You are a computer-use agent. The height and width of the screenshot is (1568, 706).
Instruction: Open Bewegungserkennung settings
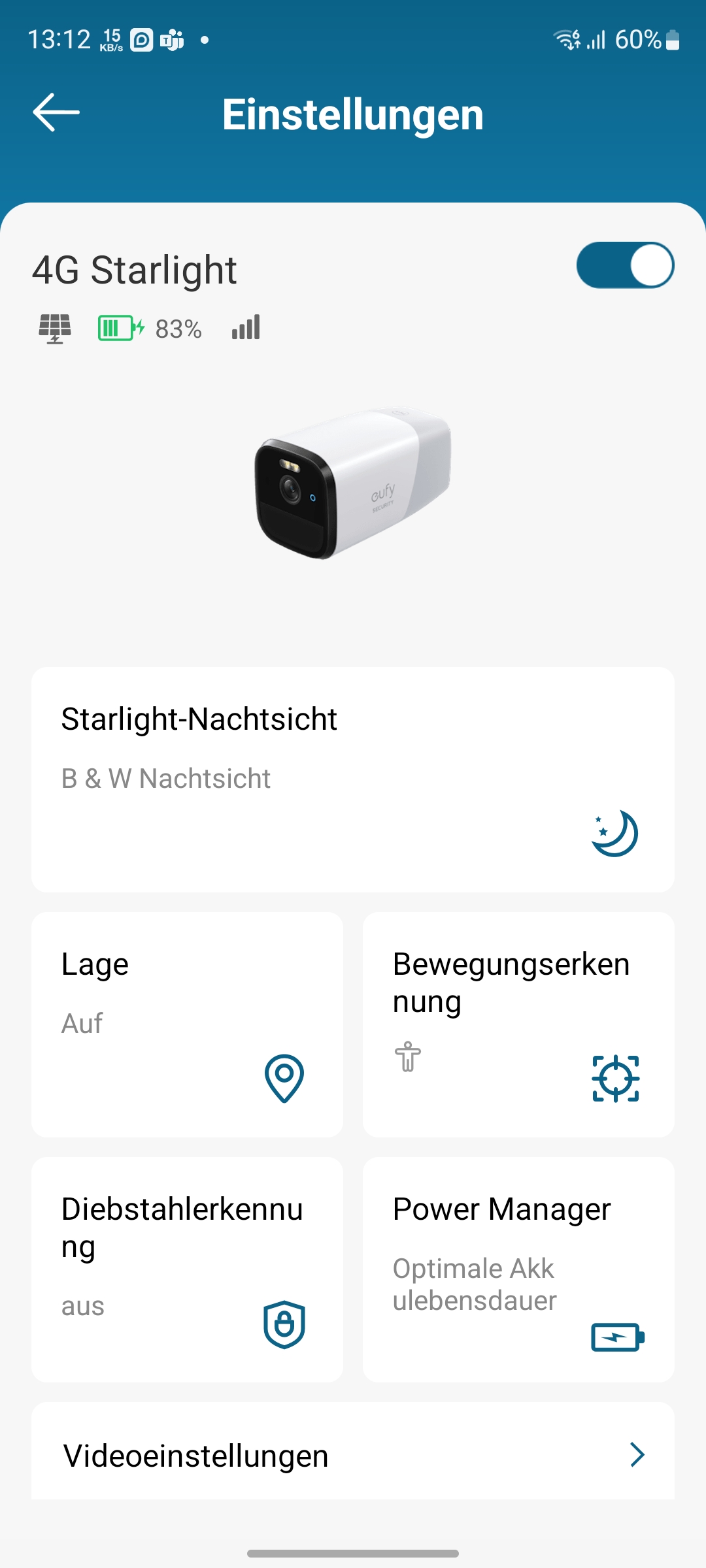coord(518,1024)
